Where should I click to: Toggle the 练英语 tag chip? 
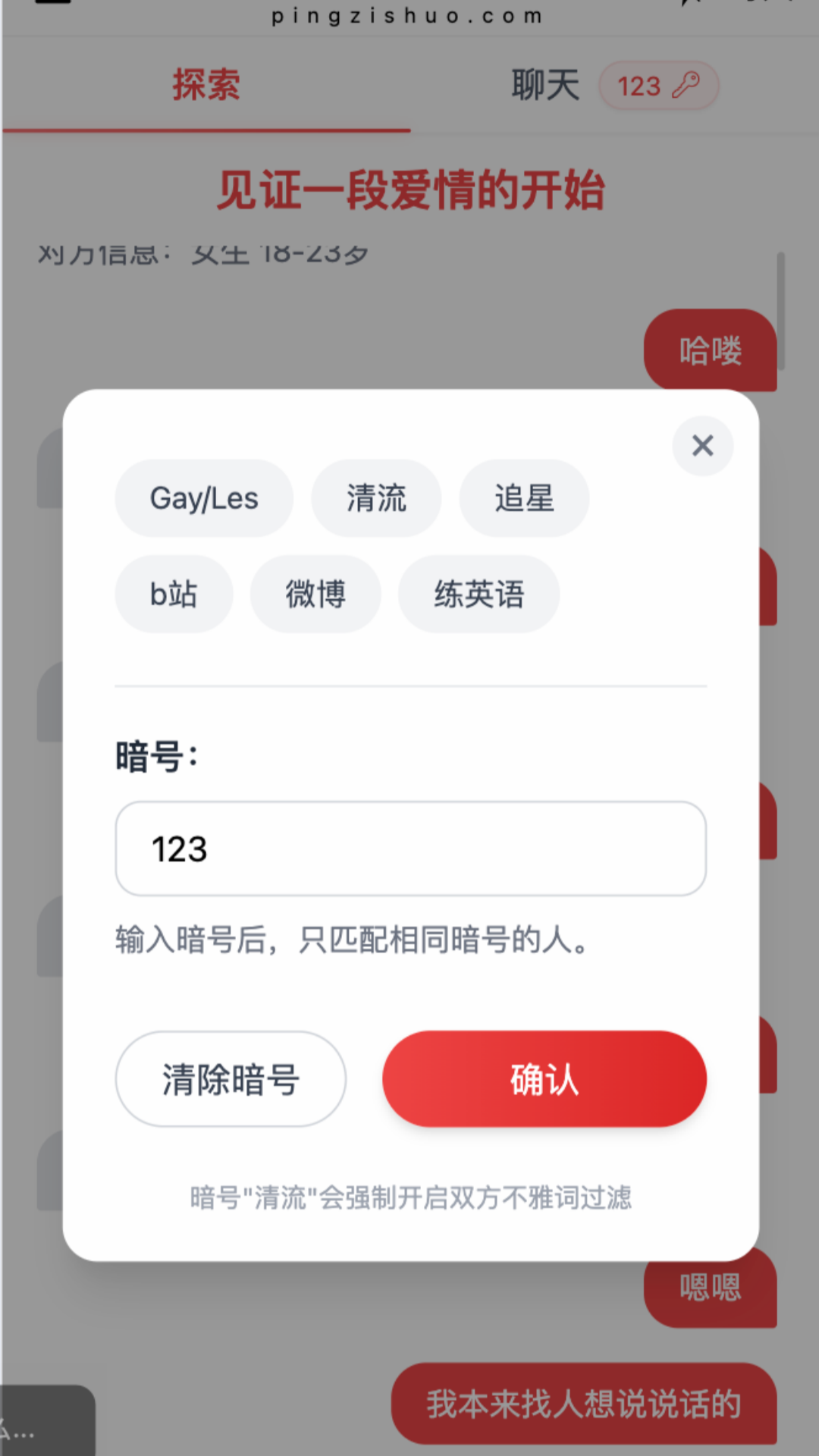(x=478, y=595)
